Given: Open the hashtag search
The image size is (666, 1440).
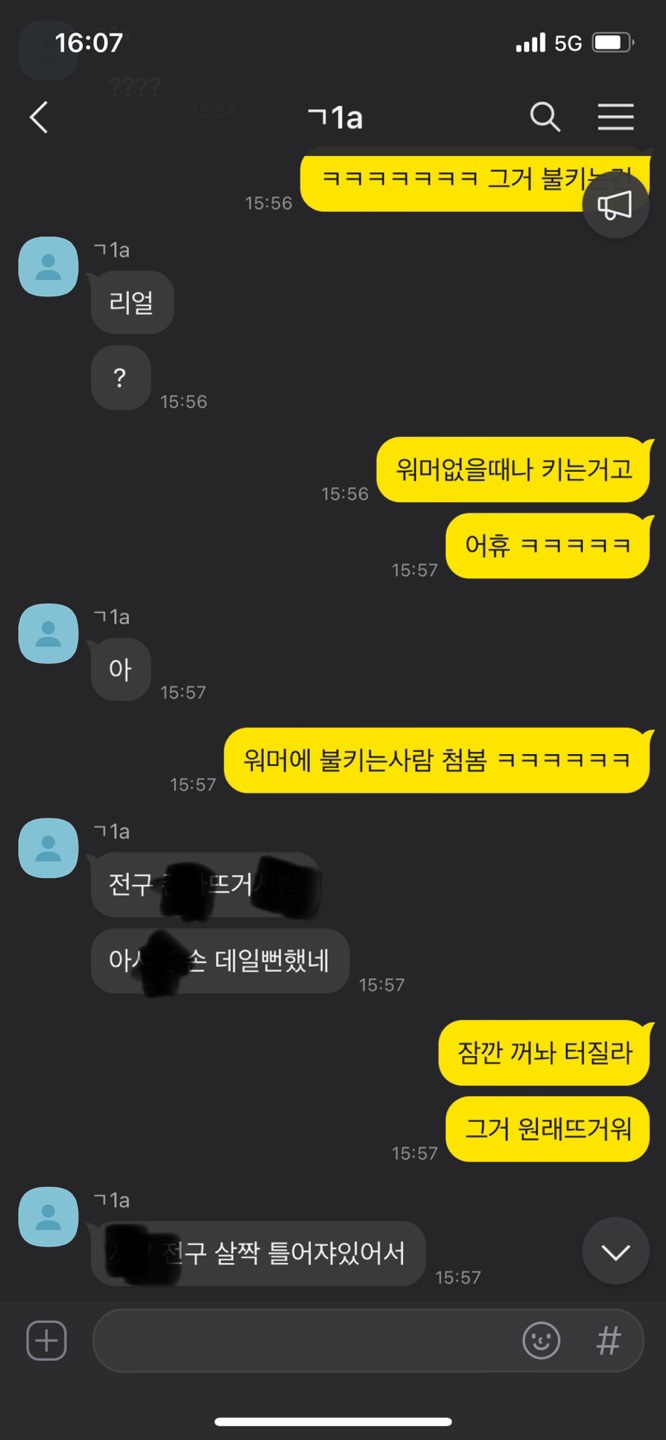Looking at the screenshot, I should 608,1341.
